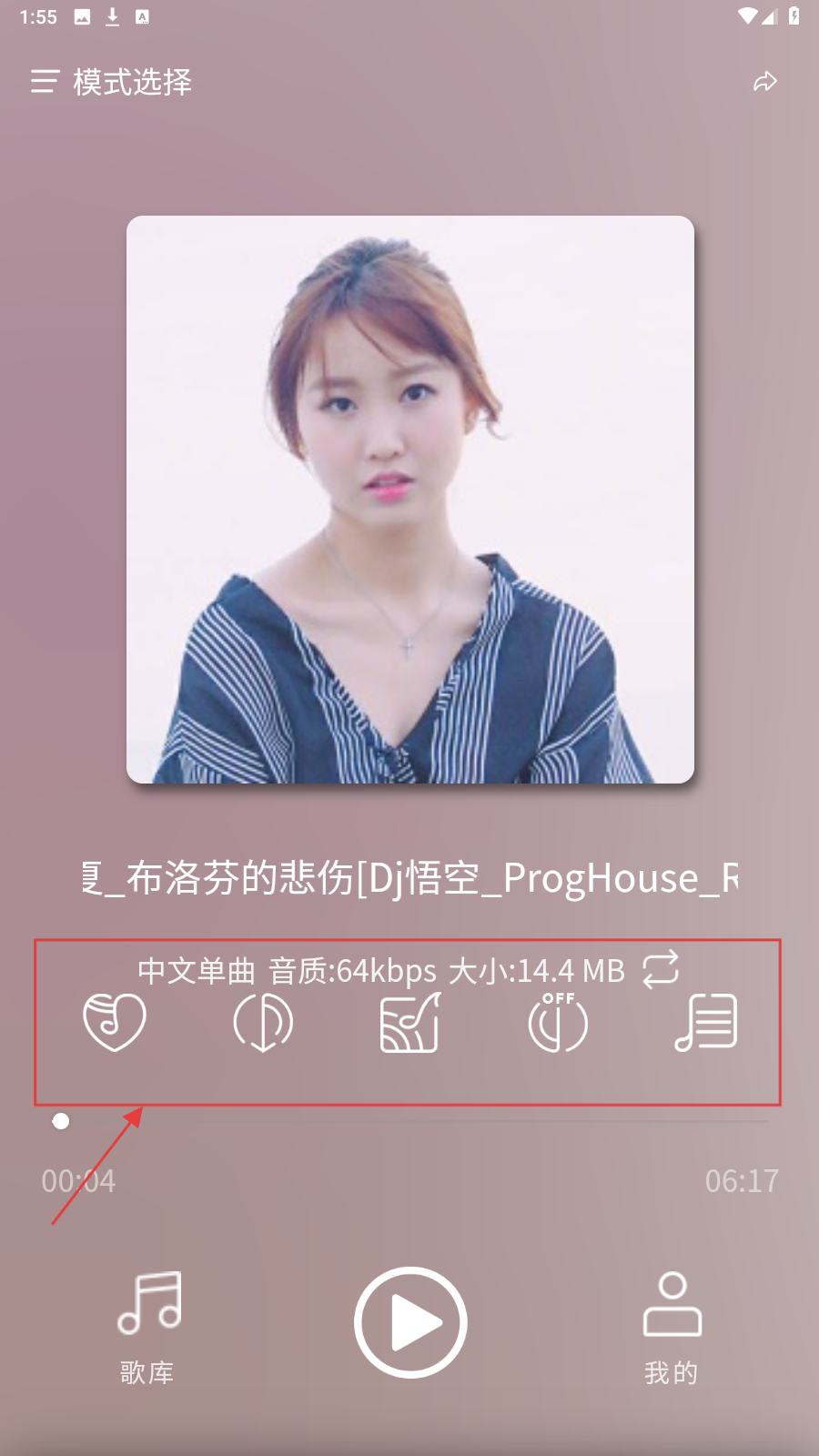Open the 模式选择 drawer menu

45,82
